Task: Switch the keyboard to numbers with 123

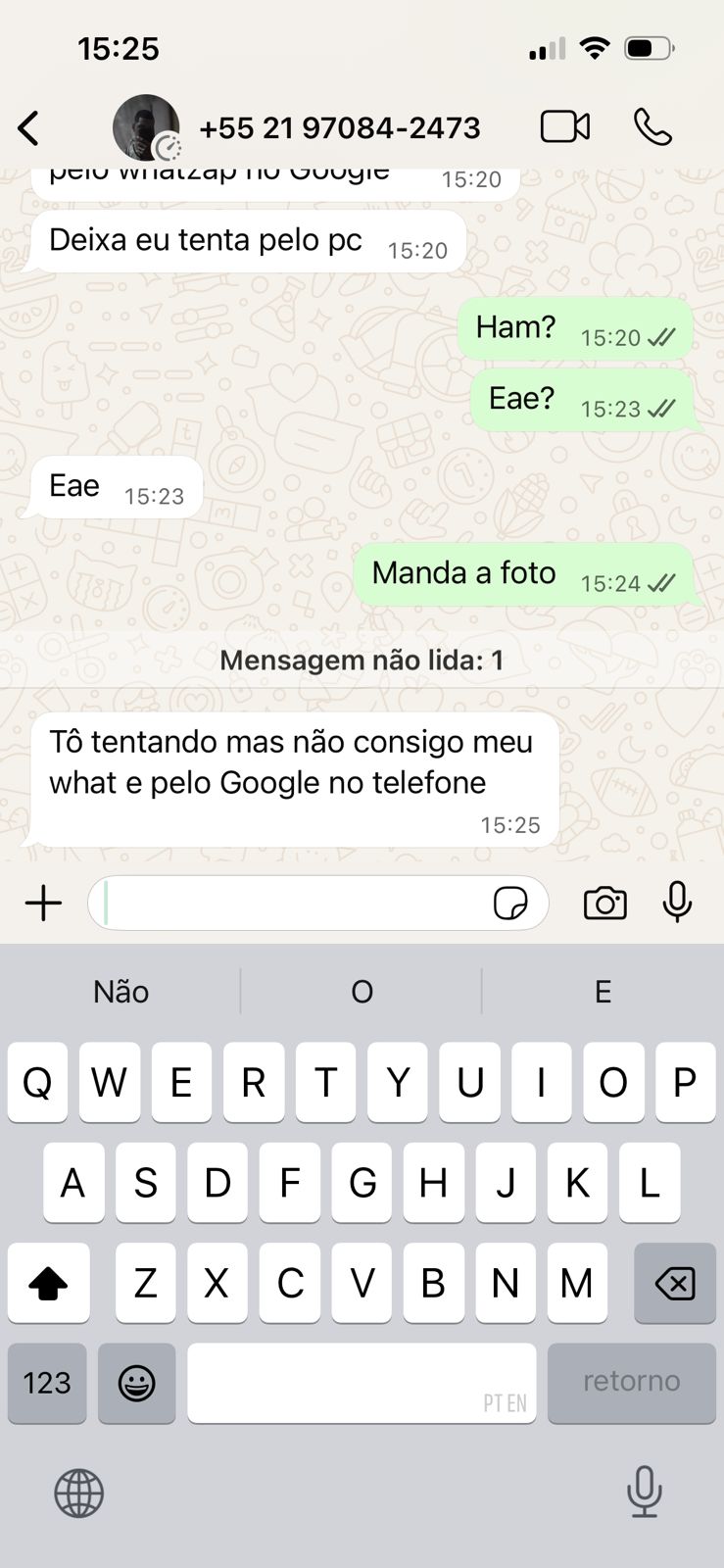Action: pos(47,1383)
